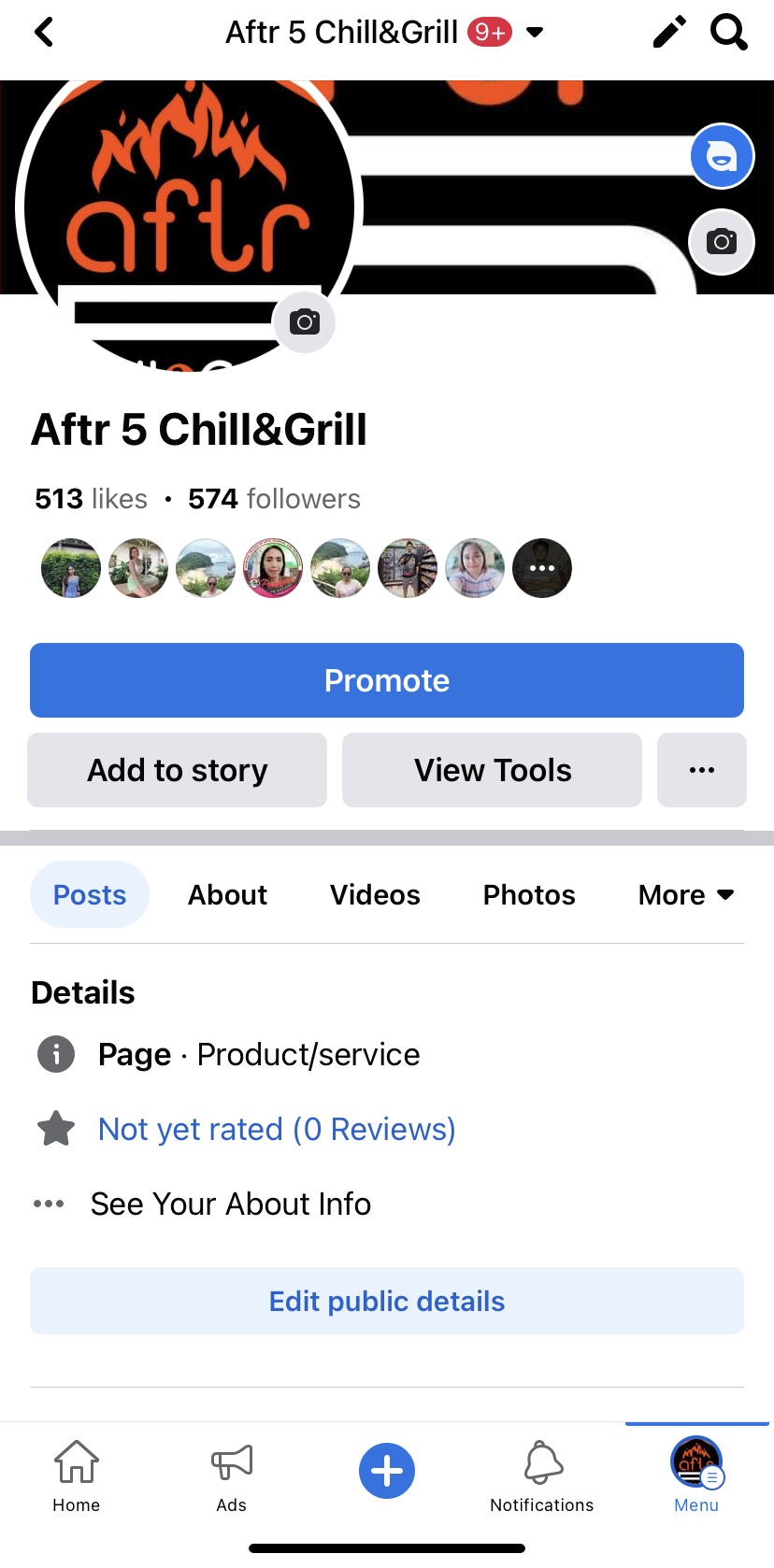Screen dimensions: 774x1568
Task: Change cover photo using camera icon
Action: tap(721, 242)
